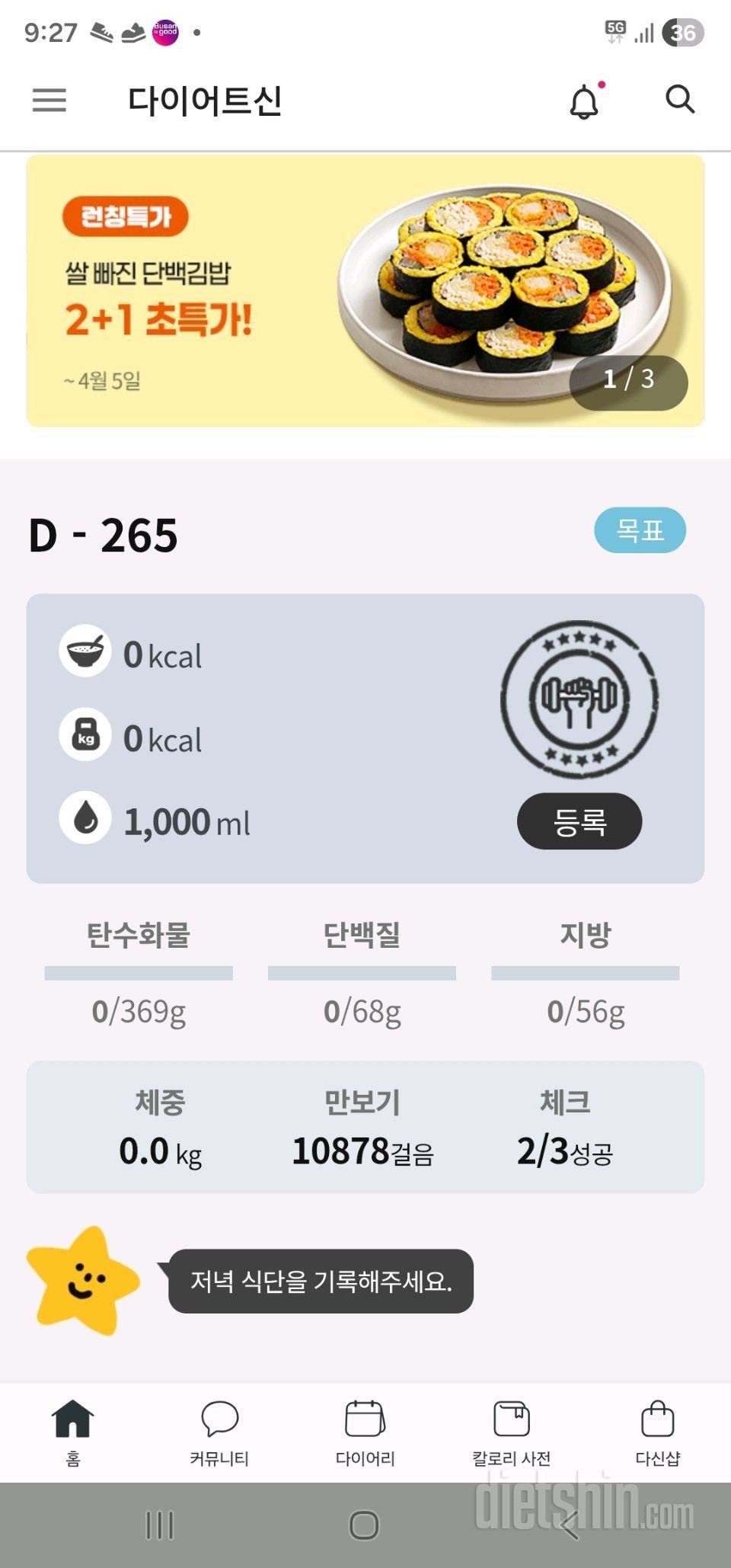Switch to the 다이어리 tab
This screenshot has height=1568, width=731.
pyautogui.click(x=365, y=1432)
